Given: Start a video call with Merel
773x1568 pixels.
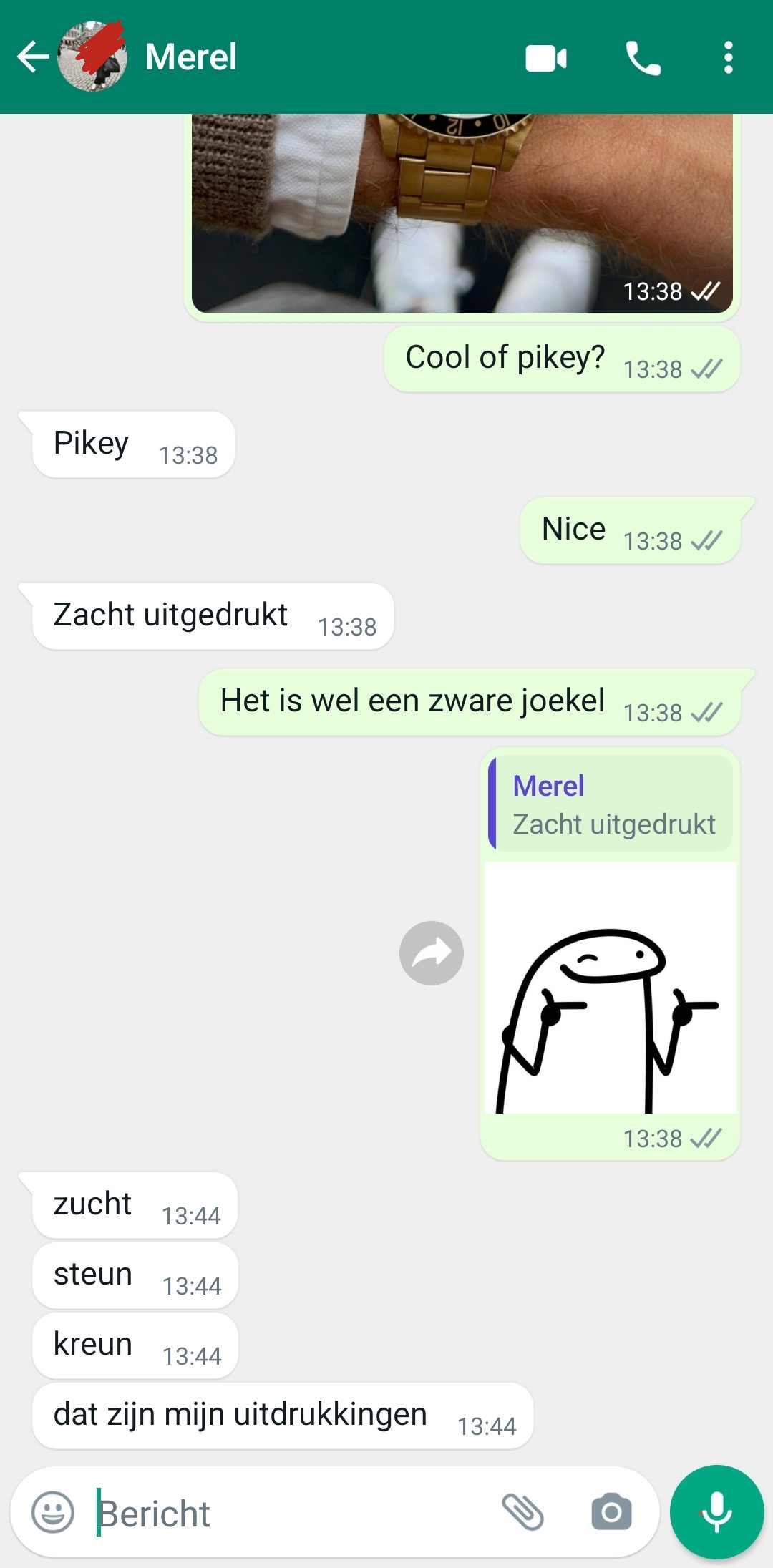Looking at the screenshot, I should [x=546, y=58].
